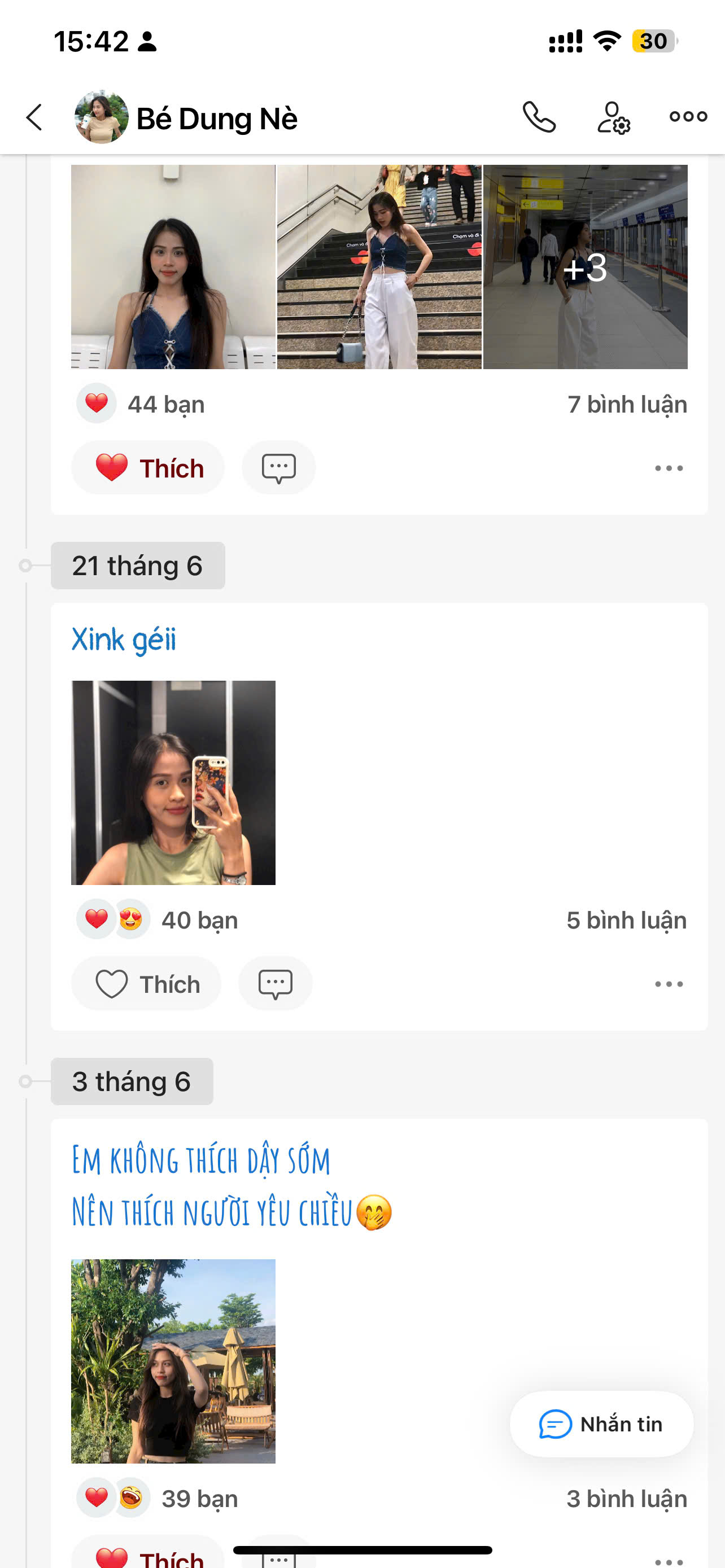Tap Nhắn tin to message her
The height and width of the screenshot is (1568, 725).
(601, 1424)
